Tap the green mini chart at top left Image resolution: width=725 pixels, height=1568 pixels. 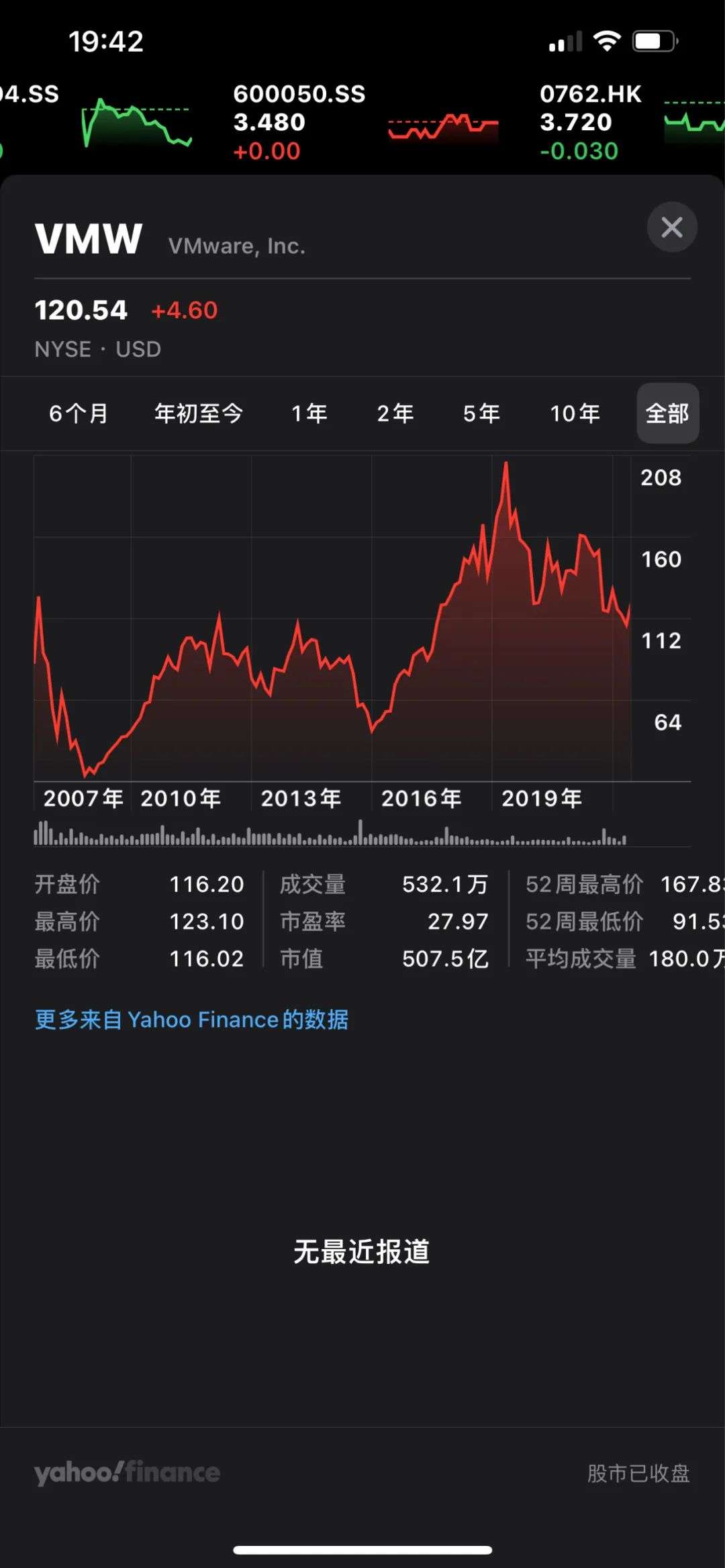click(134, 124)
